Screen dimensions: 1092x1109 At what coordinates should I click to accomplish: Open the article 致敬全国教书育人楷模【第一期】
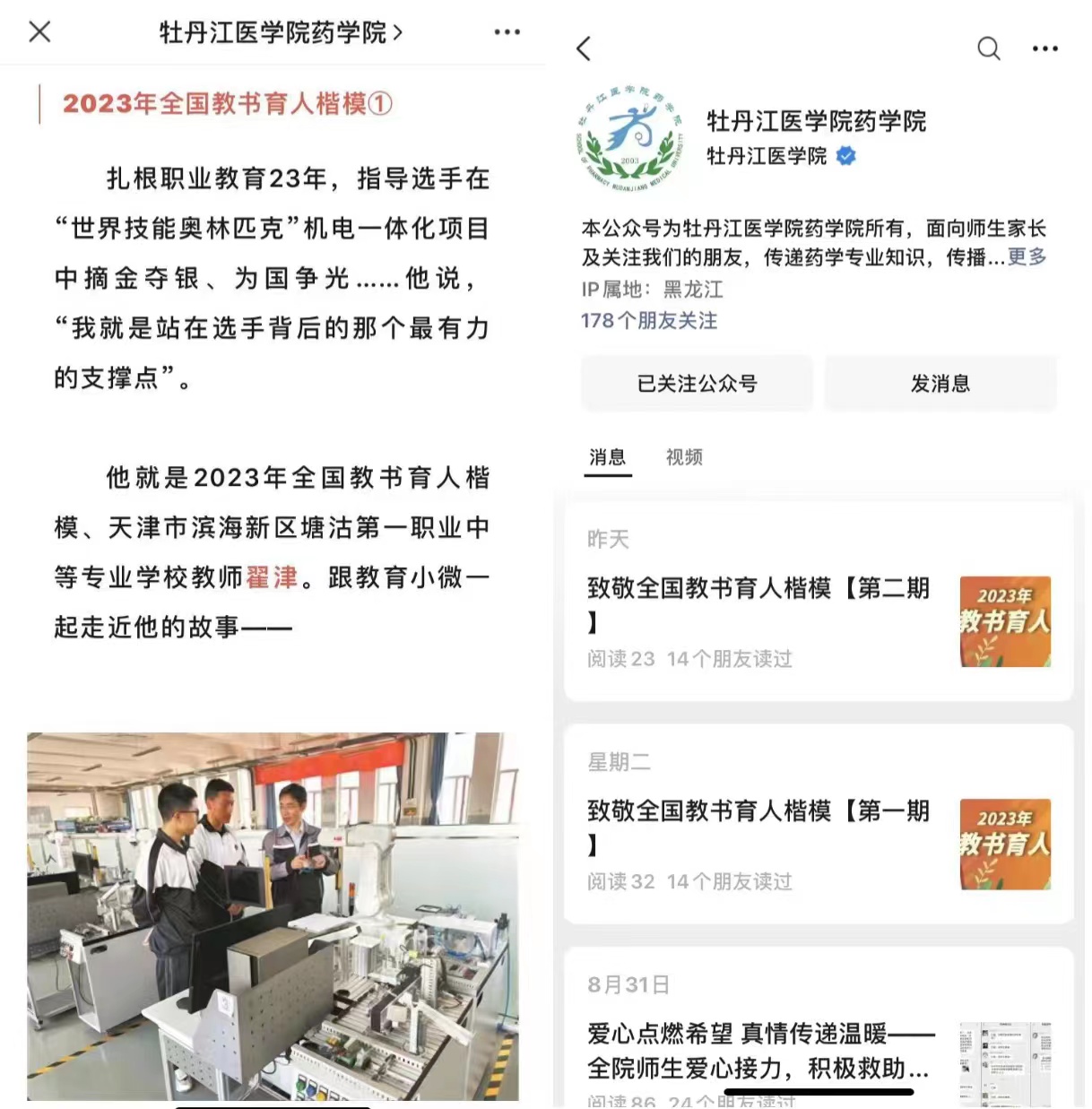click(758, 827)
